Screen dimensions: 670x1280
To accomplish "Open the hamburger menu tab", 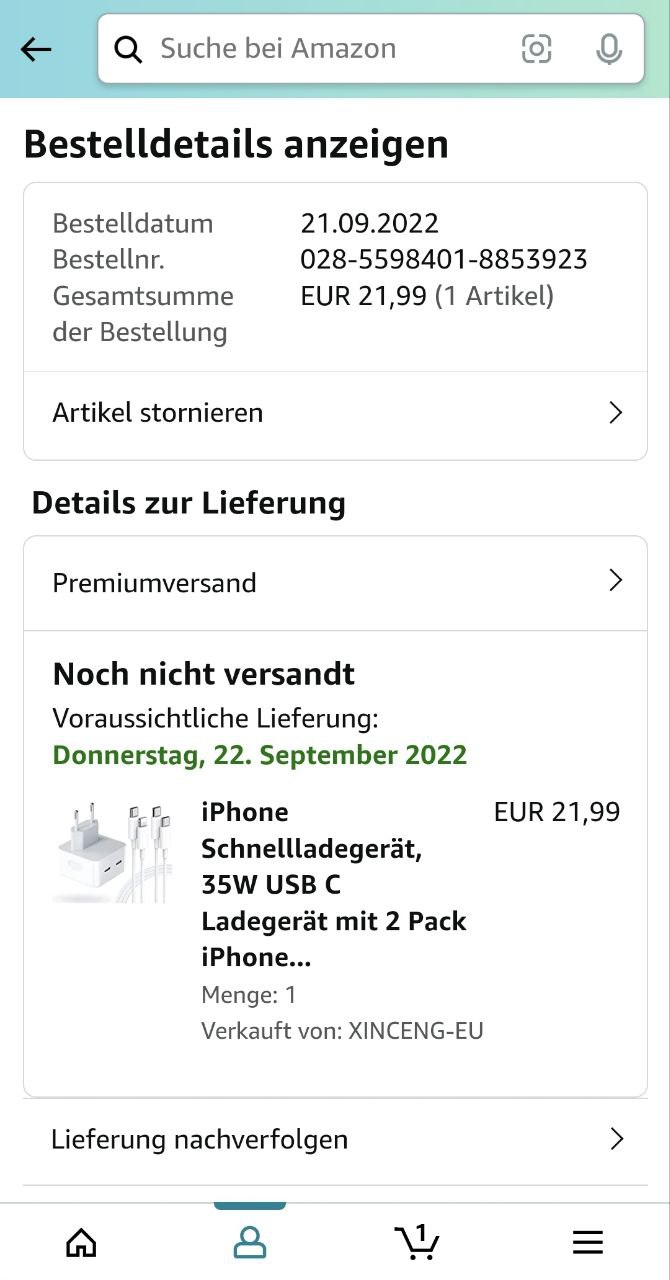I will click(x=587, y=1242).
